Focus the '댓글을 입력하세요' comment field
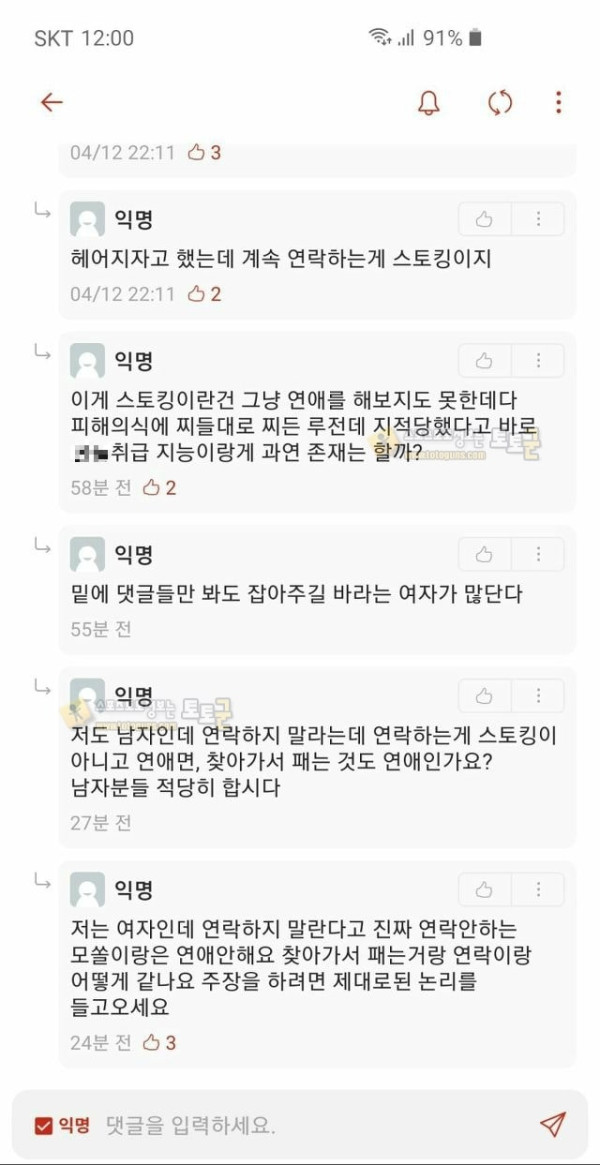This screenshot has width=600, height=1165. tap(312, 1126)
